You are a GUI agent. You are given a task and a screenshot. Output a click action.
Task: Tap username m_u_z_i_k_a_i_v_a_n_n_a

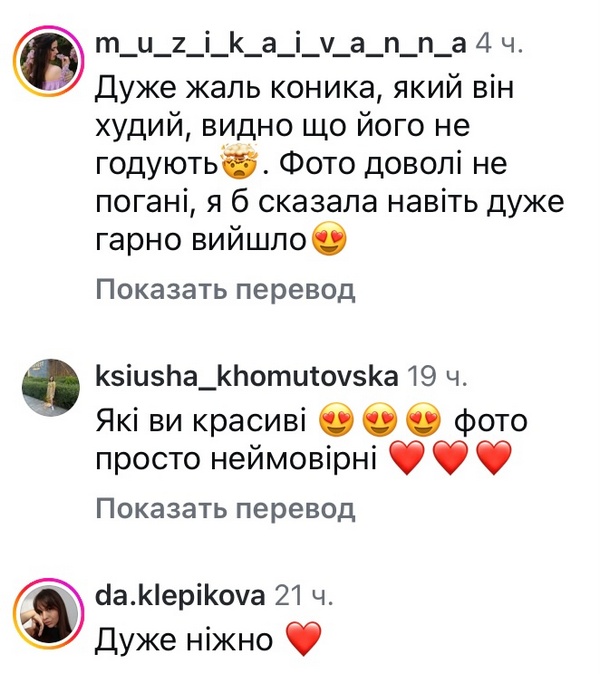coord(281,43)
